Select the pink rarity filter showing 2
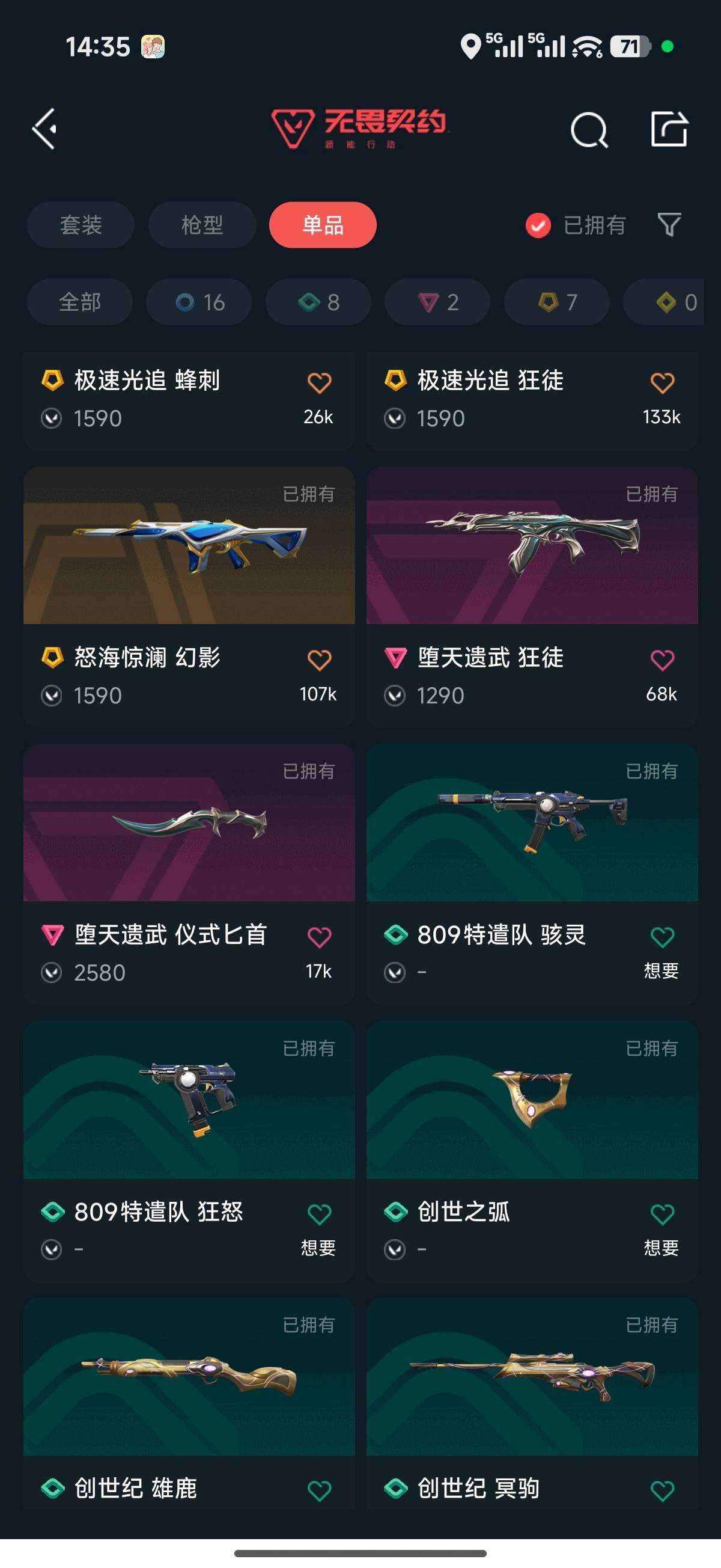This screenshot has width=721, height=1568. (436, 302)
